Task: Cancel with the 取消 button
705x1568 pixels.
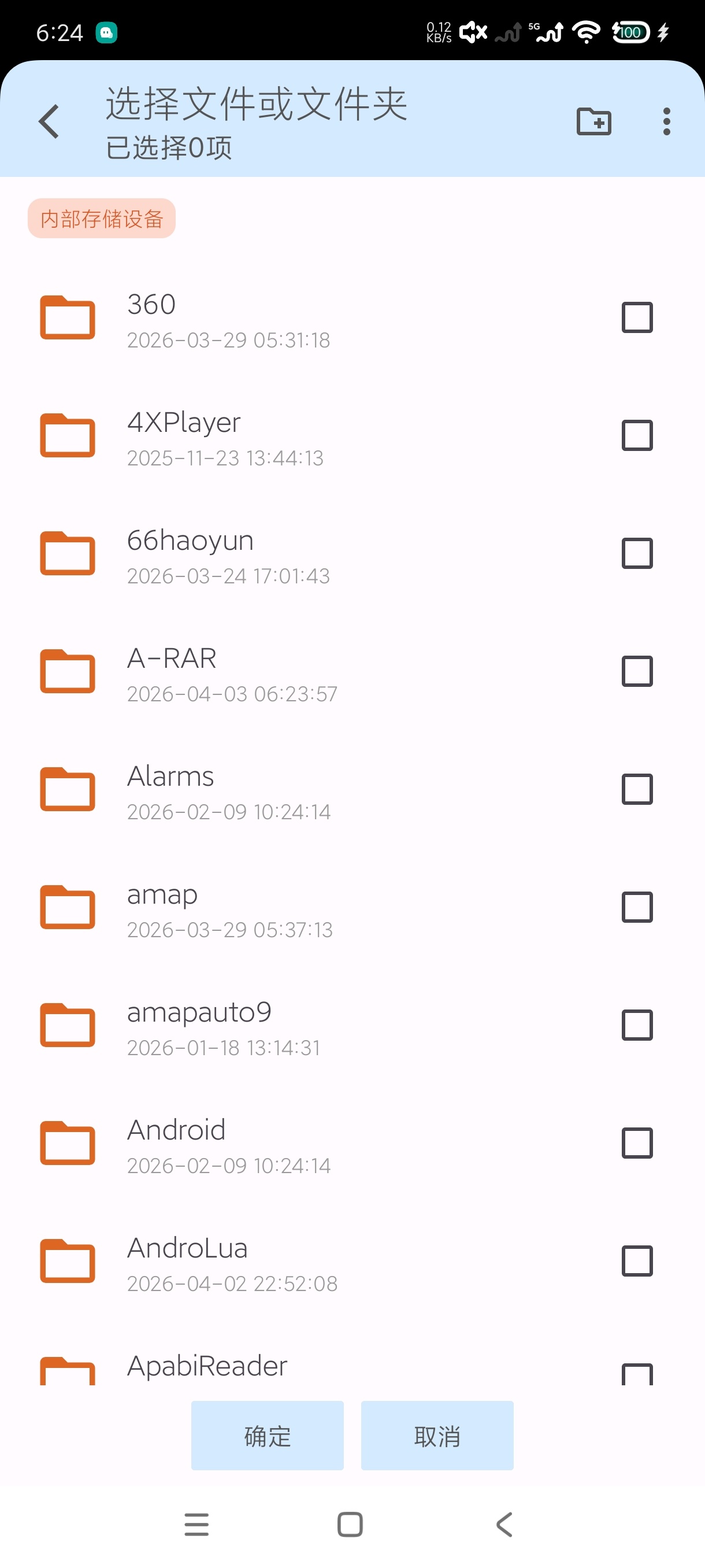Action: 437,1435
